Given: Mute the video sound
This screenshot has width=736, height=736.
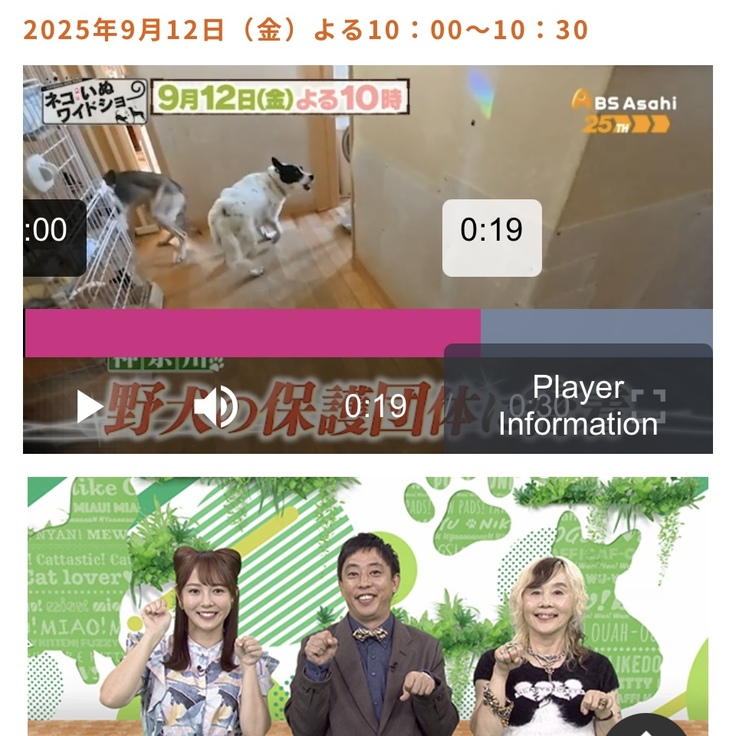Looking at the screenshot, I should [216, 406].
